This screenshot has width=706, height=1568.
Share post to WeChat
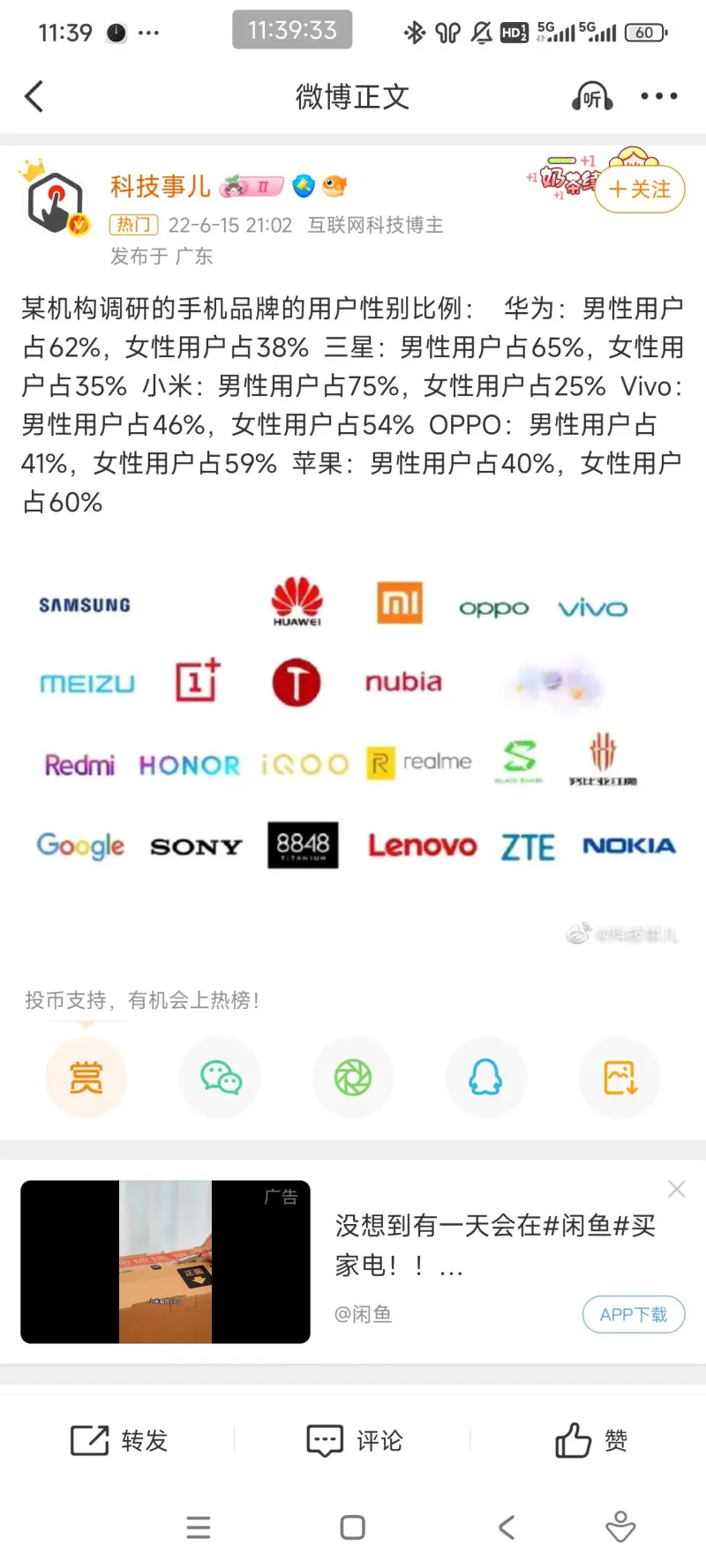(x=220, y=1078)
